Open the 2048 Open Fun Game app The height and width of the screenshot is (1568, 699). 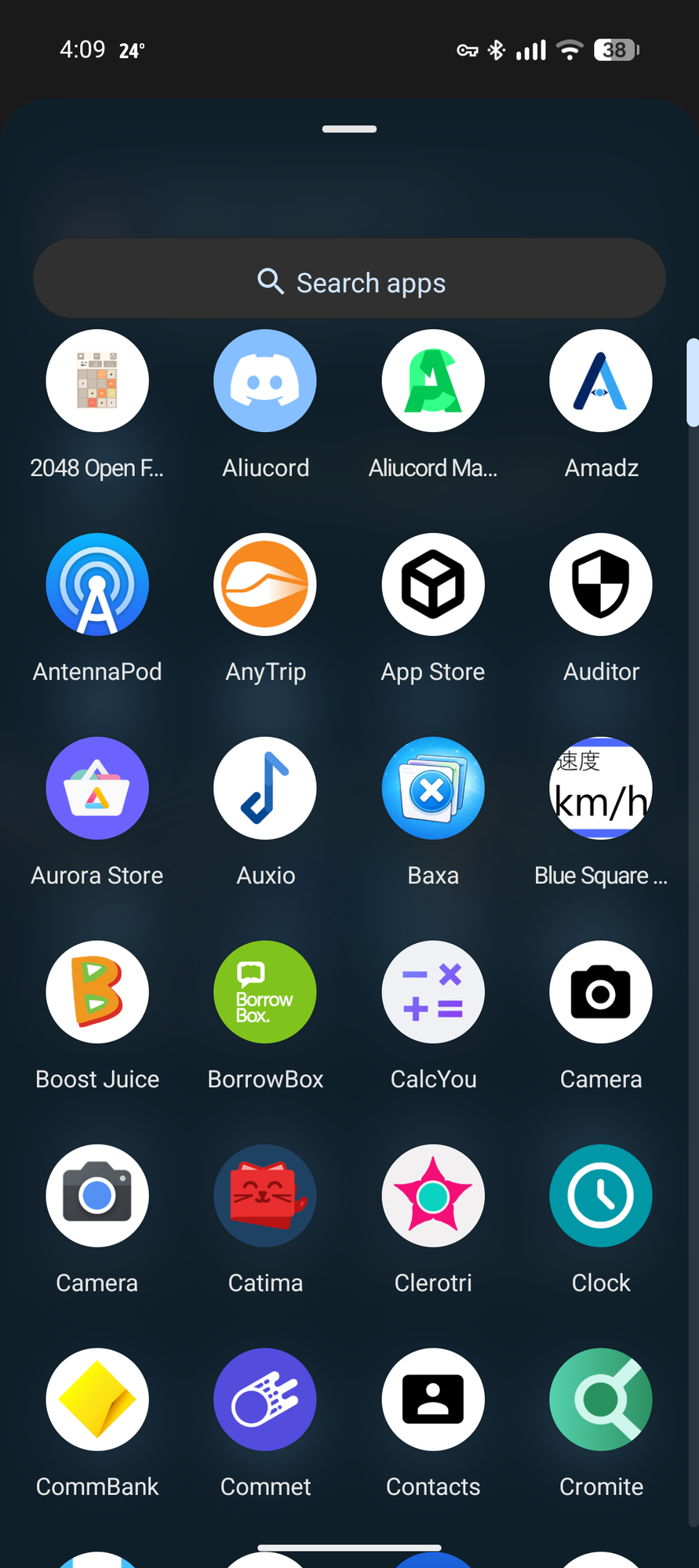97,381
